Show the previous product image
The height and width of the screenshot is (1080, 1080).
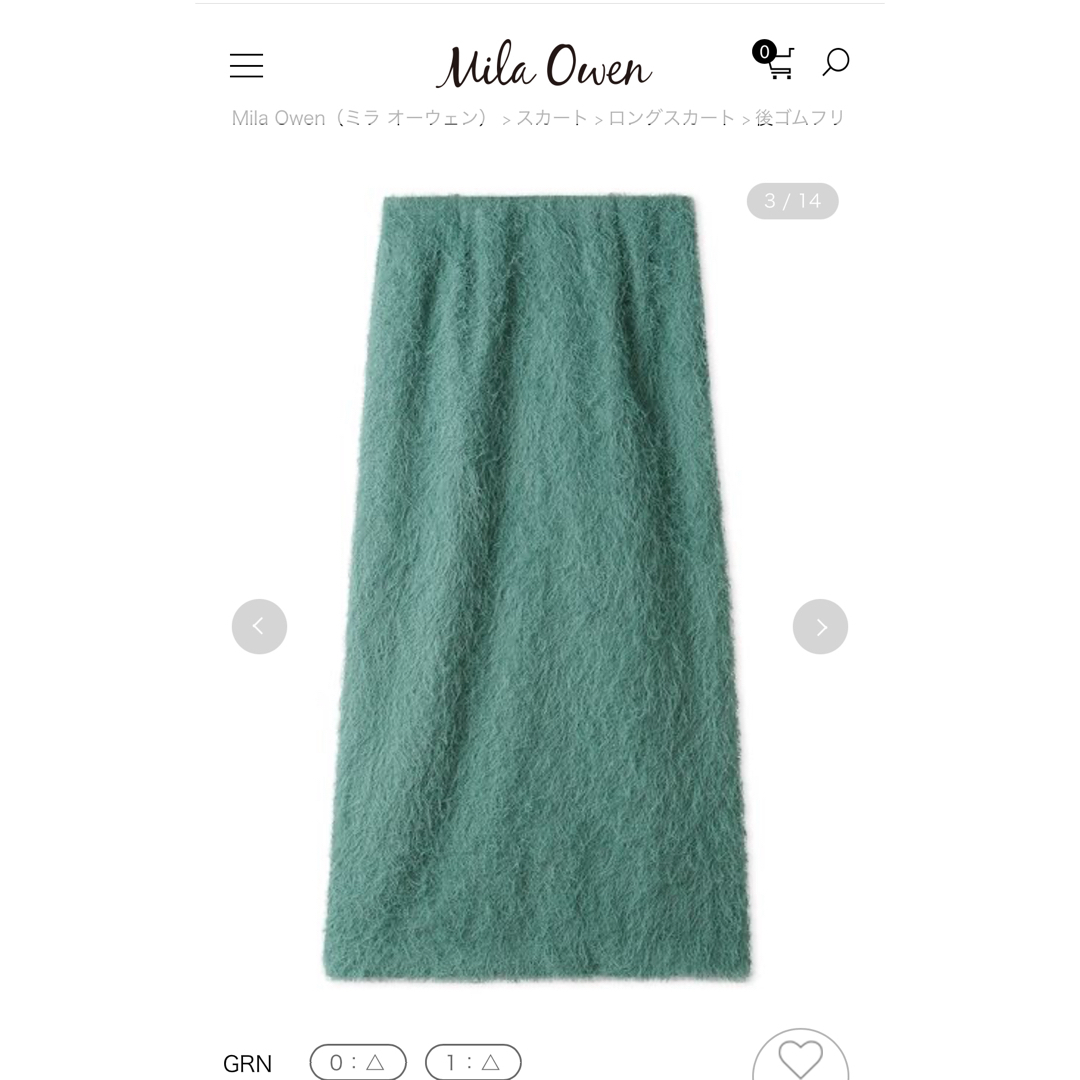[x=259, y=627]
